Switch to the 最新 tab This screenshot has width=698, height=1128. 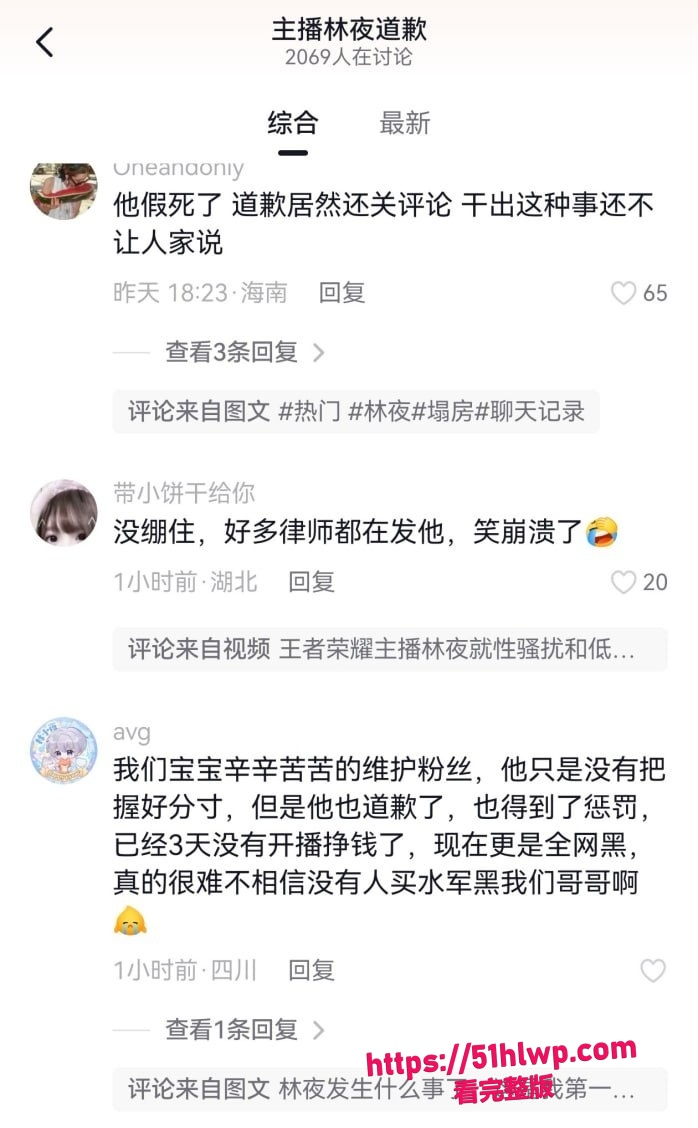click(x=404, y=124)
